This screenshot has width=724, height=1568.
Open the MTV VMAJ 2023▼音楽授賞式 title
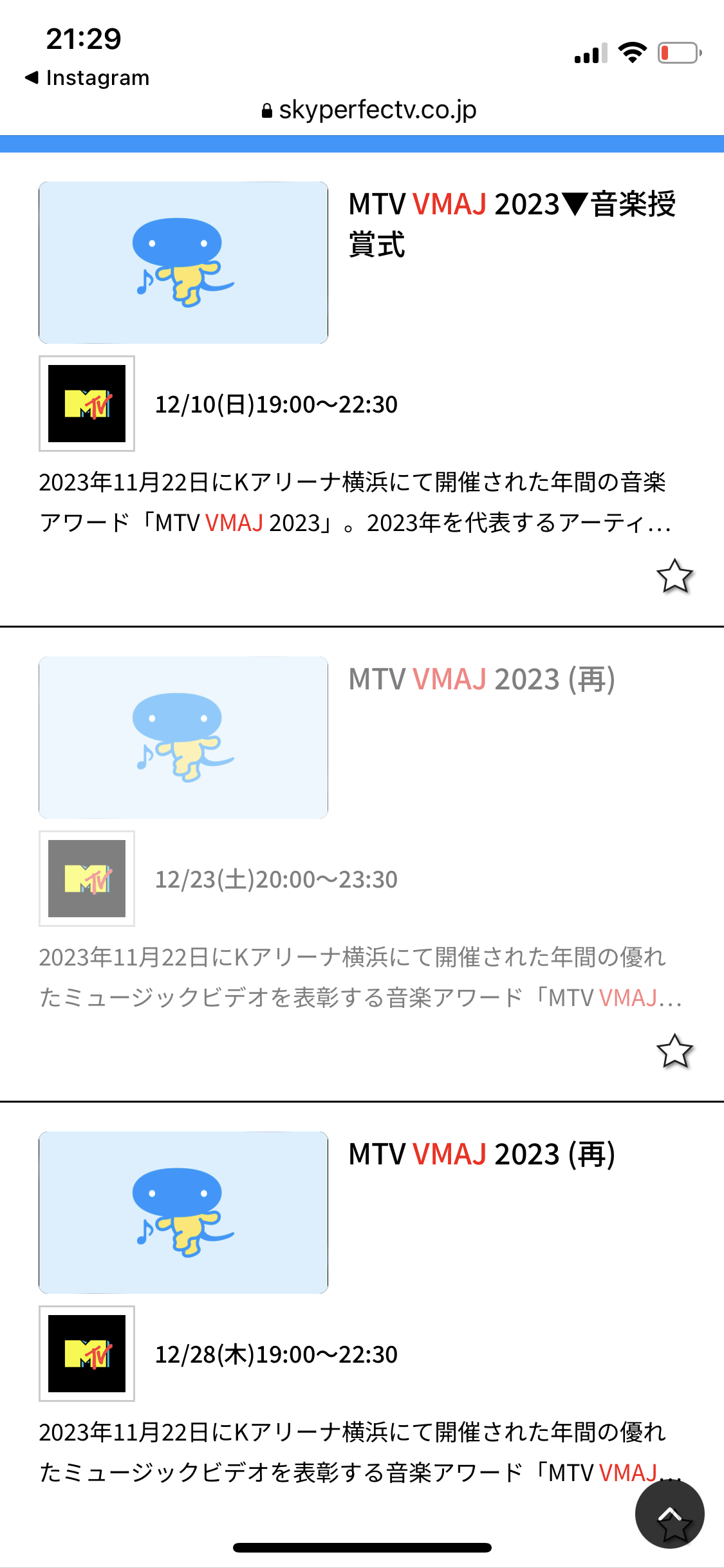point(512,224)
